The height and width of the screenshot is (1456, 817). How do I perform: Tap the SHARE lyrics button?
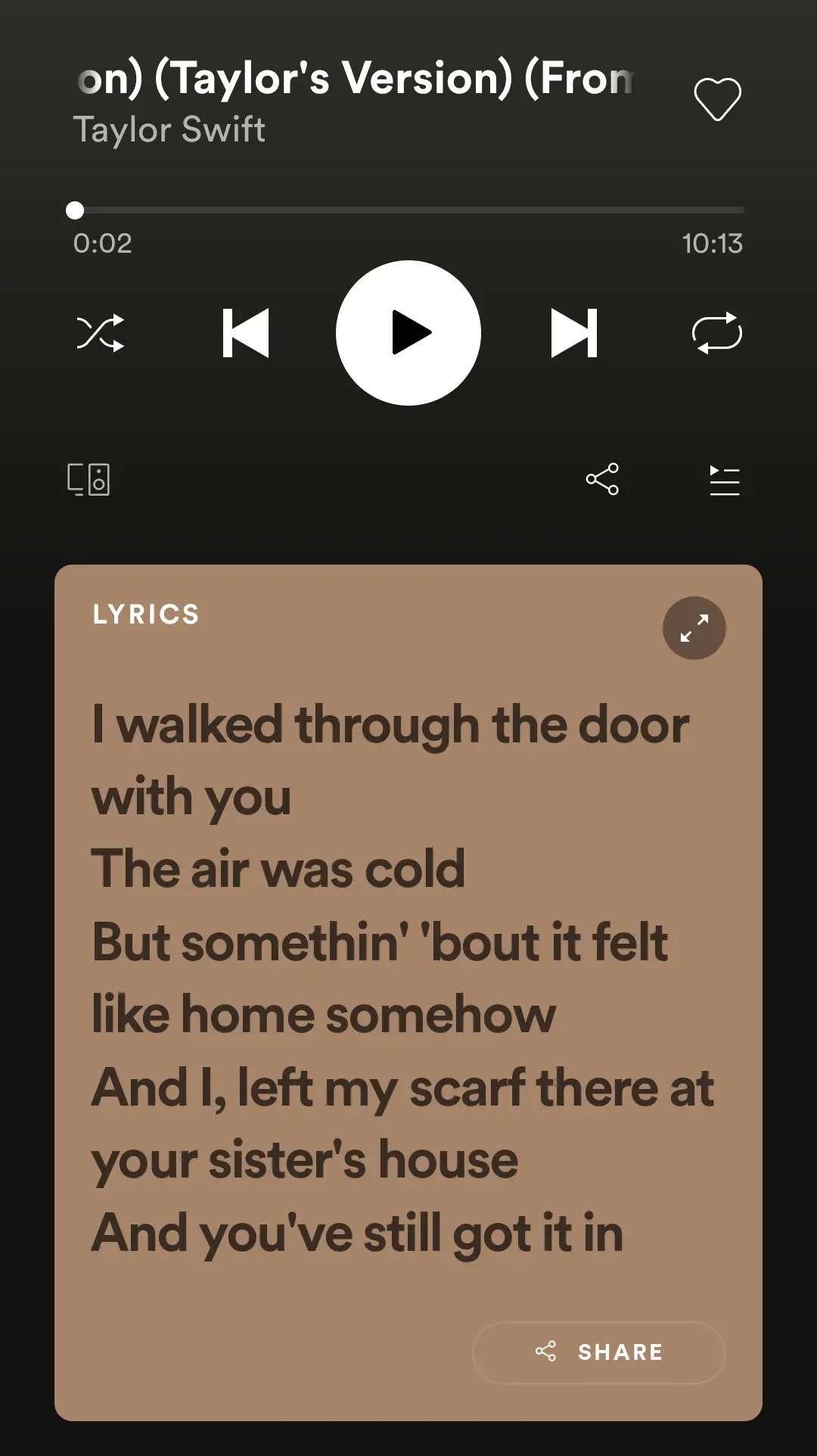click(599, 1352)
